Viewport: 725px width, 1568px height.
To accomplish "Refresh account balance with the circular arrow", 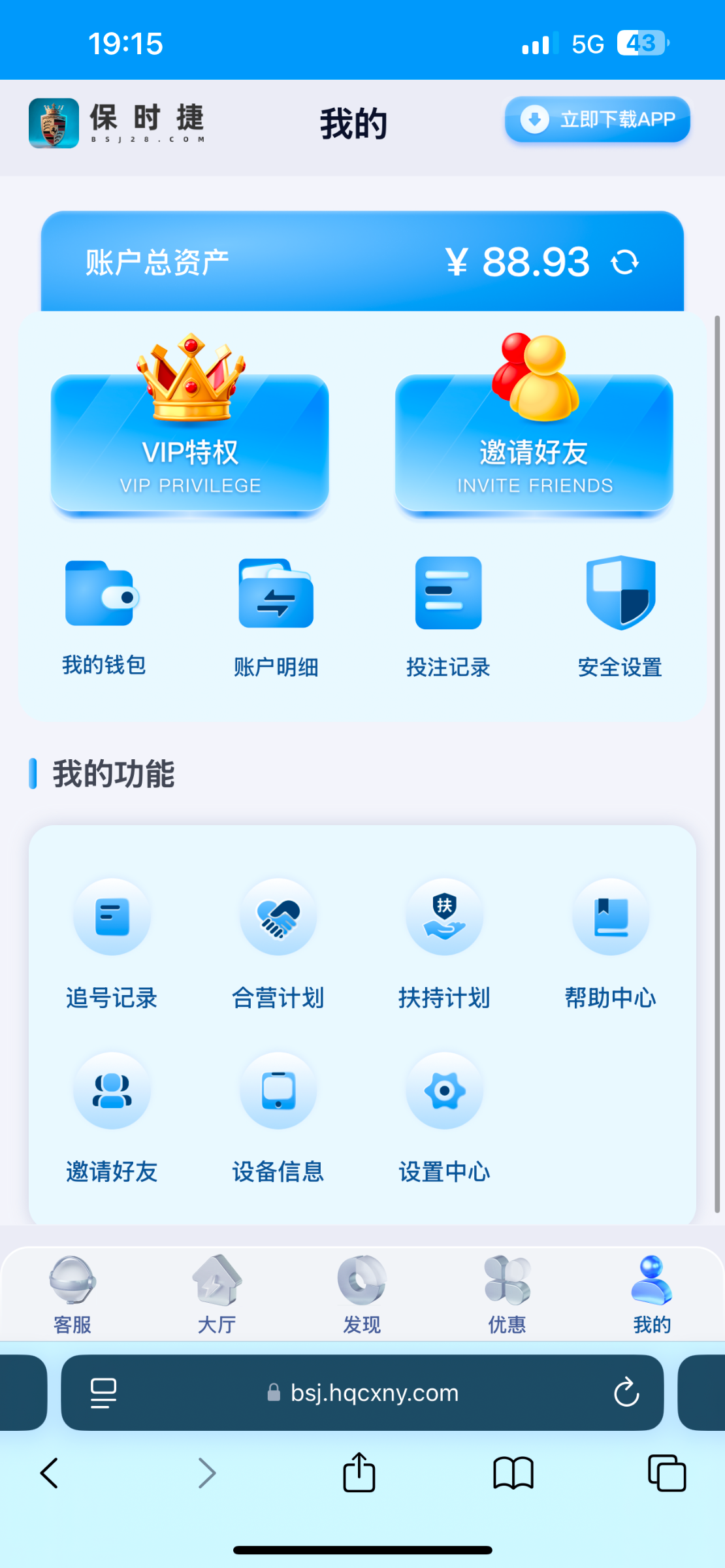I will pos(625,261).
